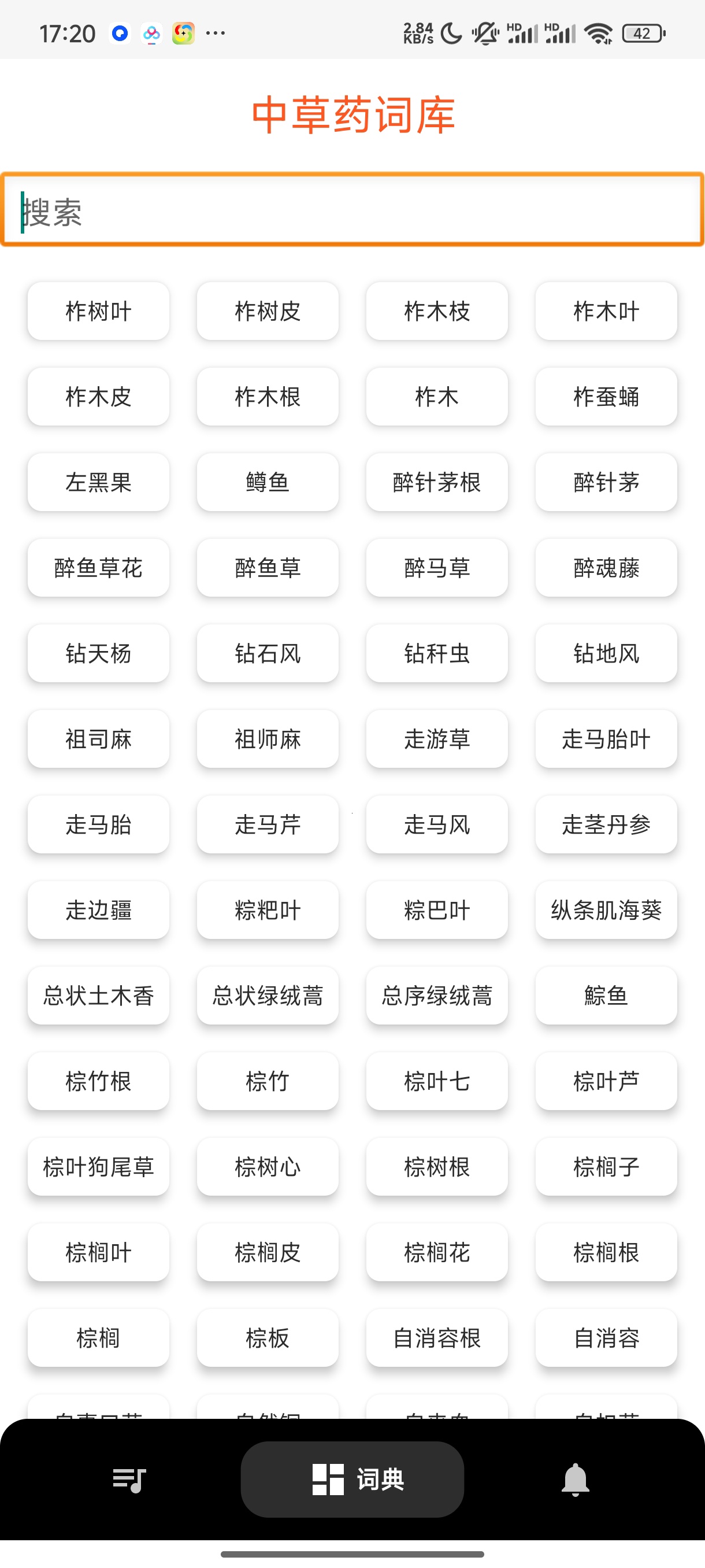Open the herb entry 柞树叶

[99, 311]
